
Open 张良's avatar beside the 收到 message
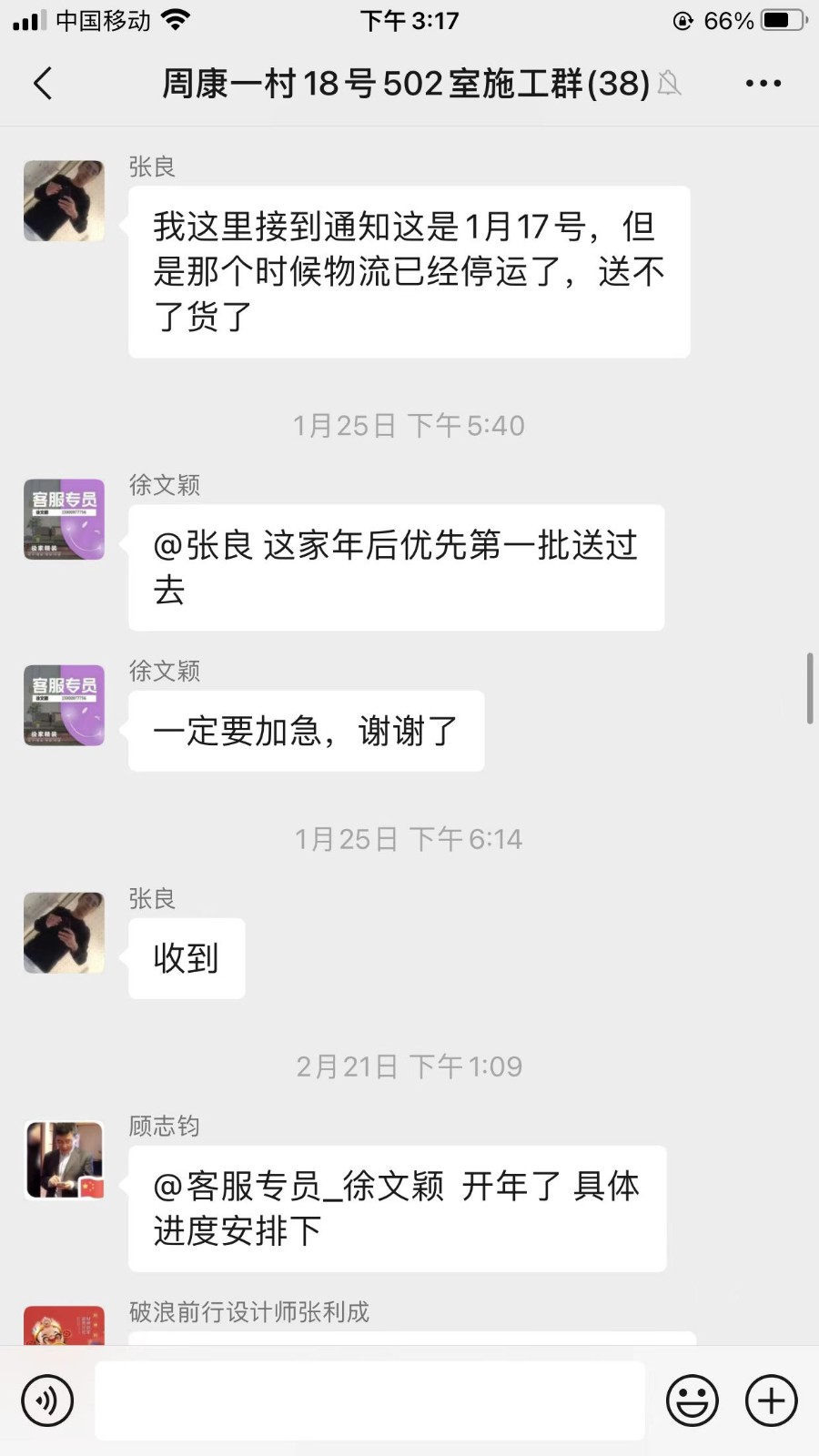coord(64,933)
